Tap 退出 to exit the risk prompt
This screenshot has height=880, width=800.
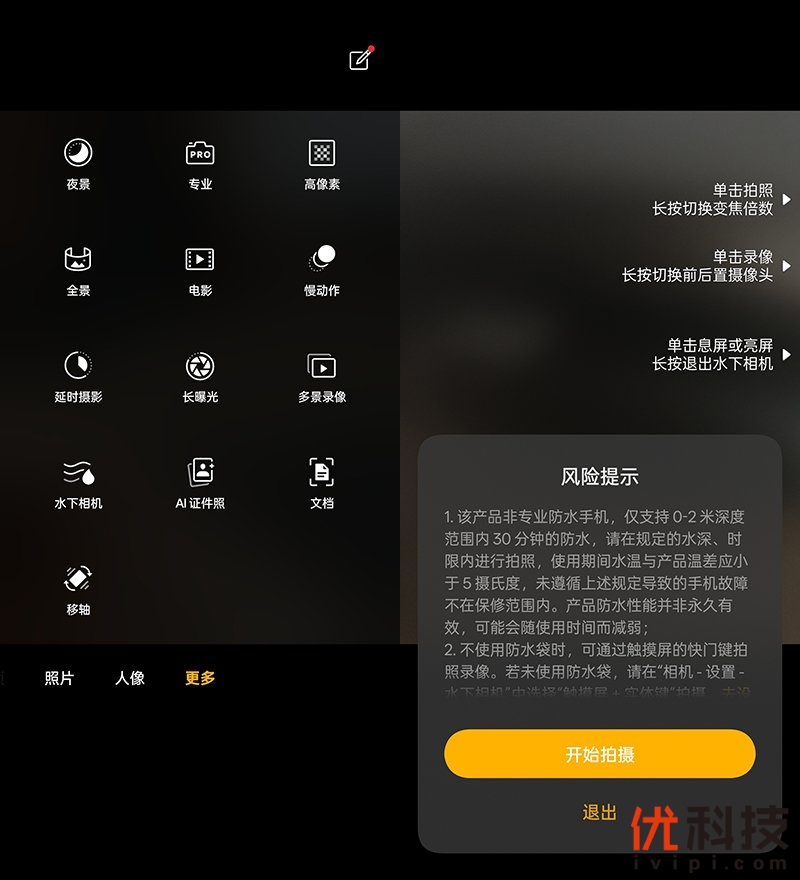(x=599, y=812)
